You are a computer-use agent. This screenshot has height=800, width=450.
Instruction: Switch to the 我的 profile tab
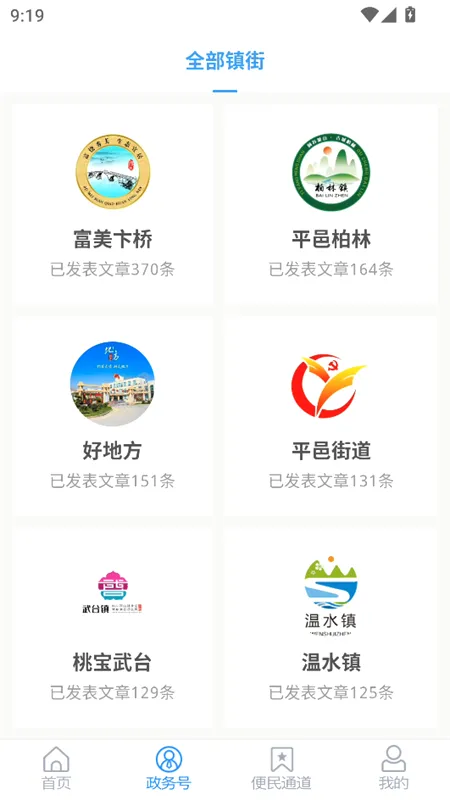(393, 768)
